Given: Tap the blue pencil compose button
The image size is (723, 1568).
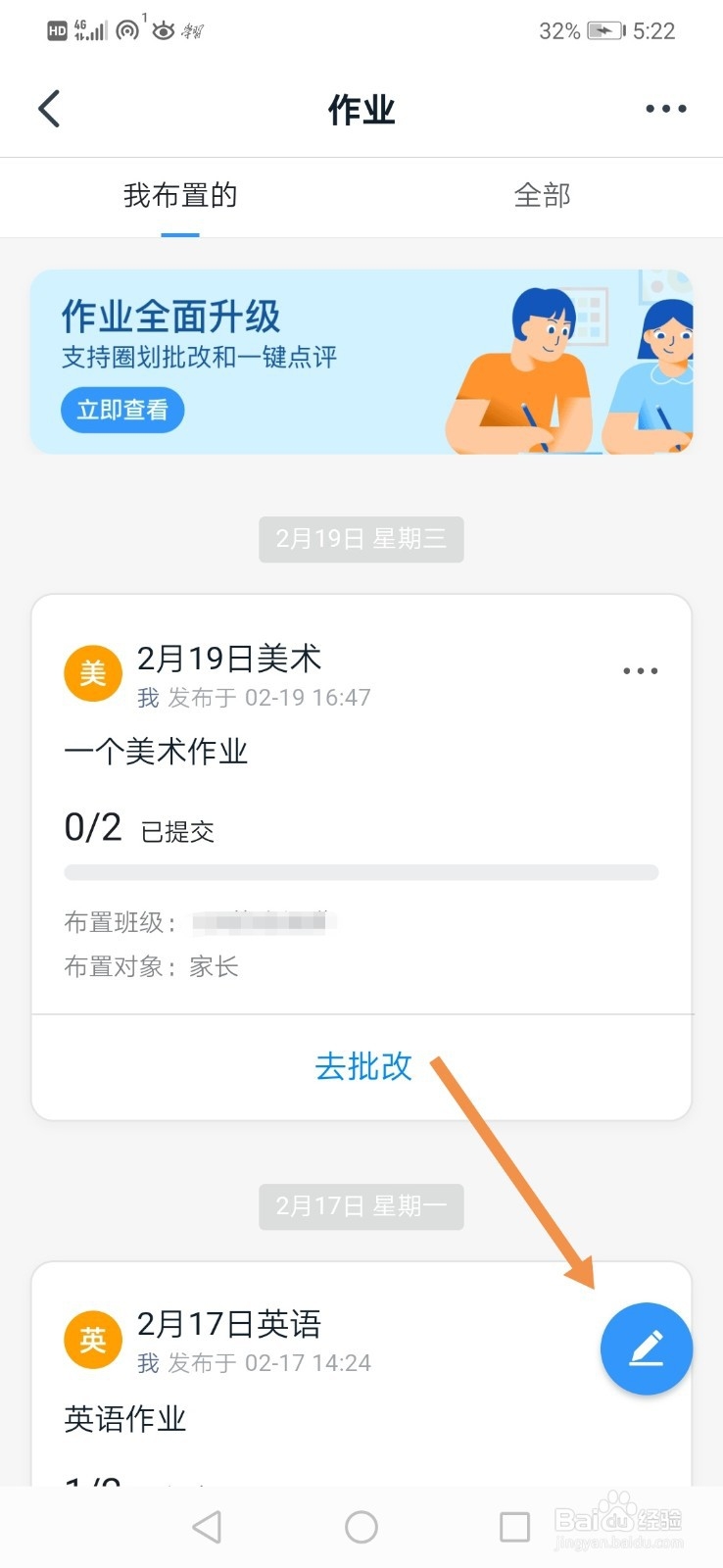Looking at the screenshot, I should [646, 1348].
